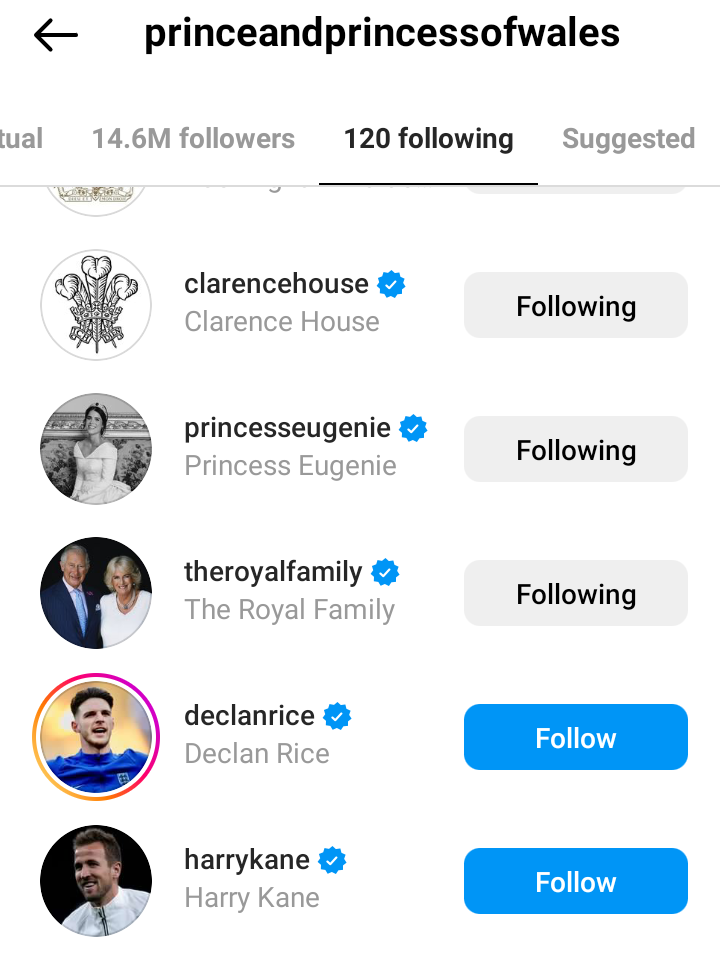Viewport: 720px width, 953px height.
Task: Click the back arrow at top left
Action: point(55,34)
